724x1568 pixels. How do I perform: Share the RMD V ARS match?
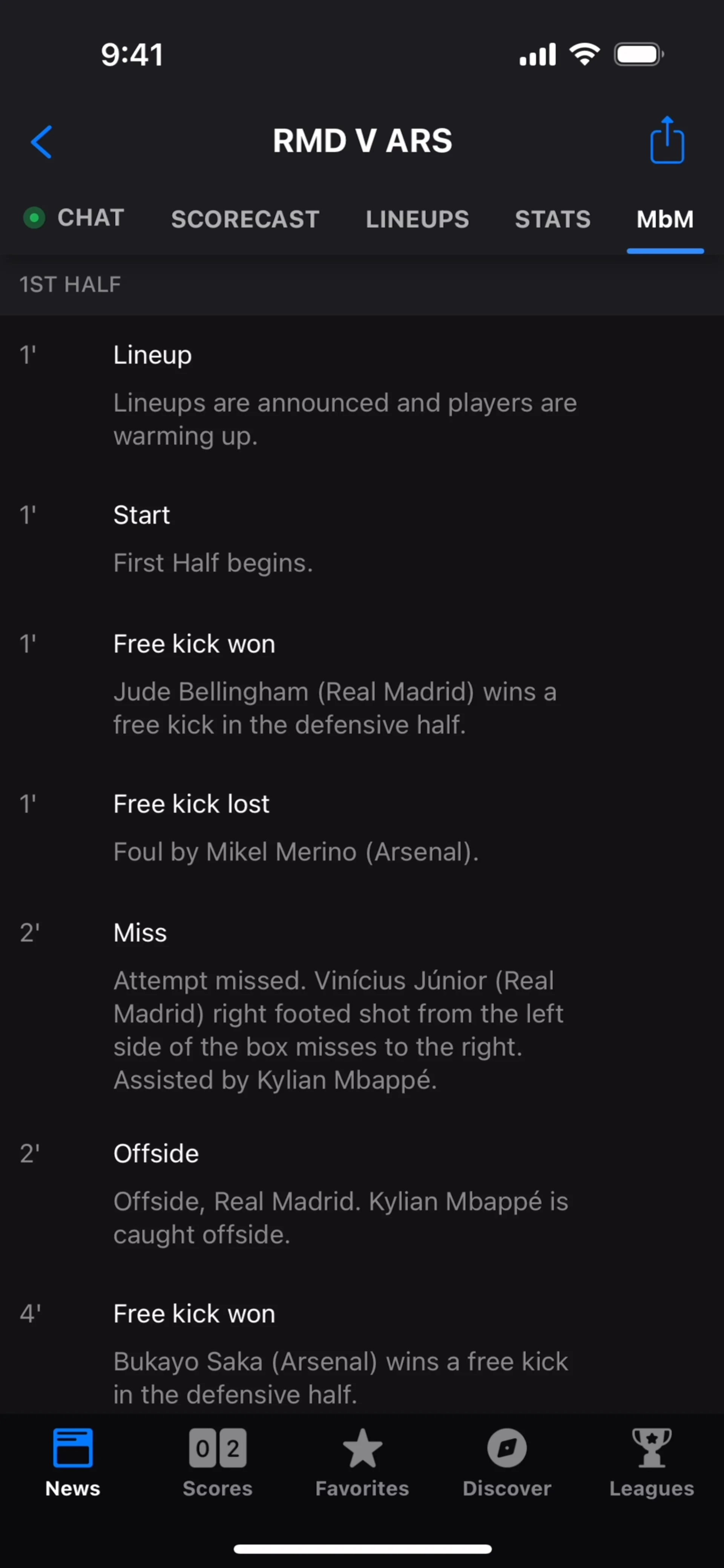[x=667, y=141]
